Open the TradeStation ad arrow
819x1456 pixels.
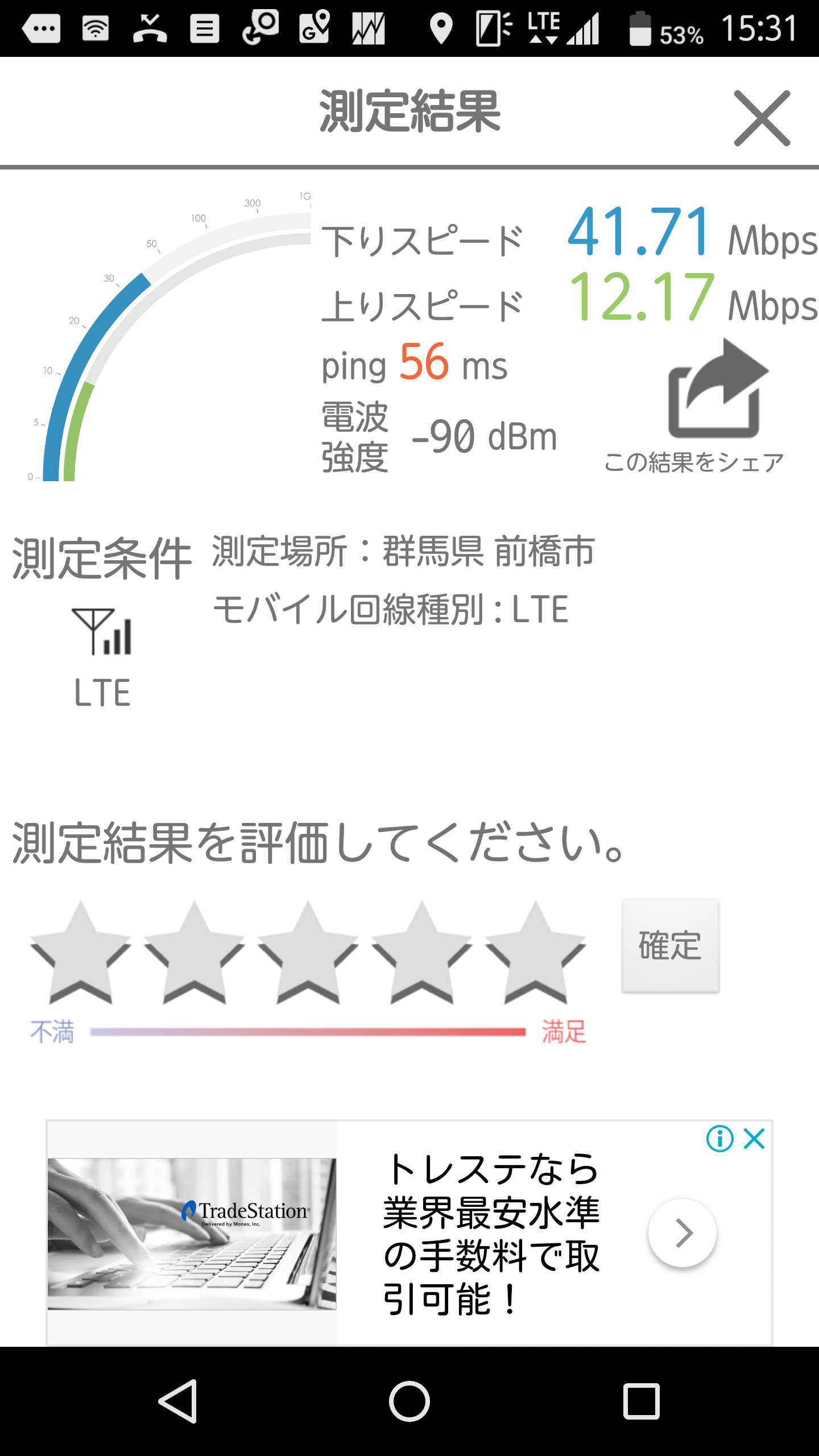coord(682,1233)
